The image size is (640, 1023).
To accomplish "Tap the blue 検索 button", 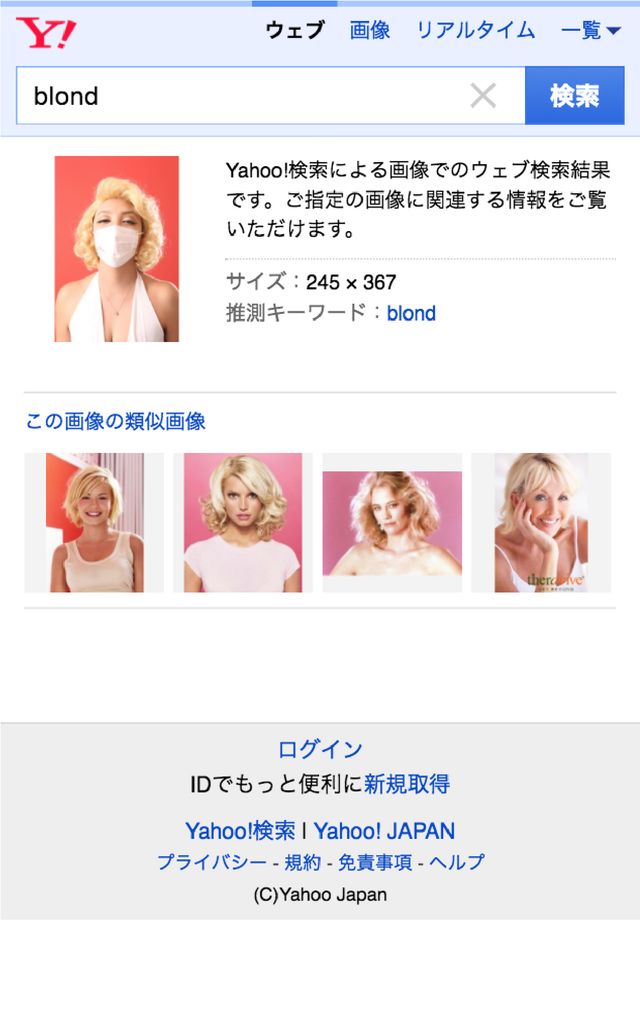I will click(x=574, y=96).
